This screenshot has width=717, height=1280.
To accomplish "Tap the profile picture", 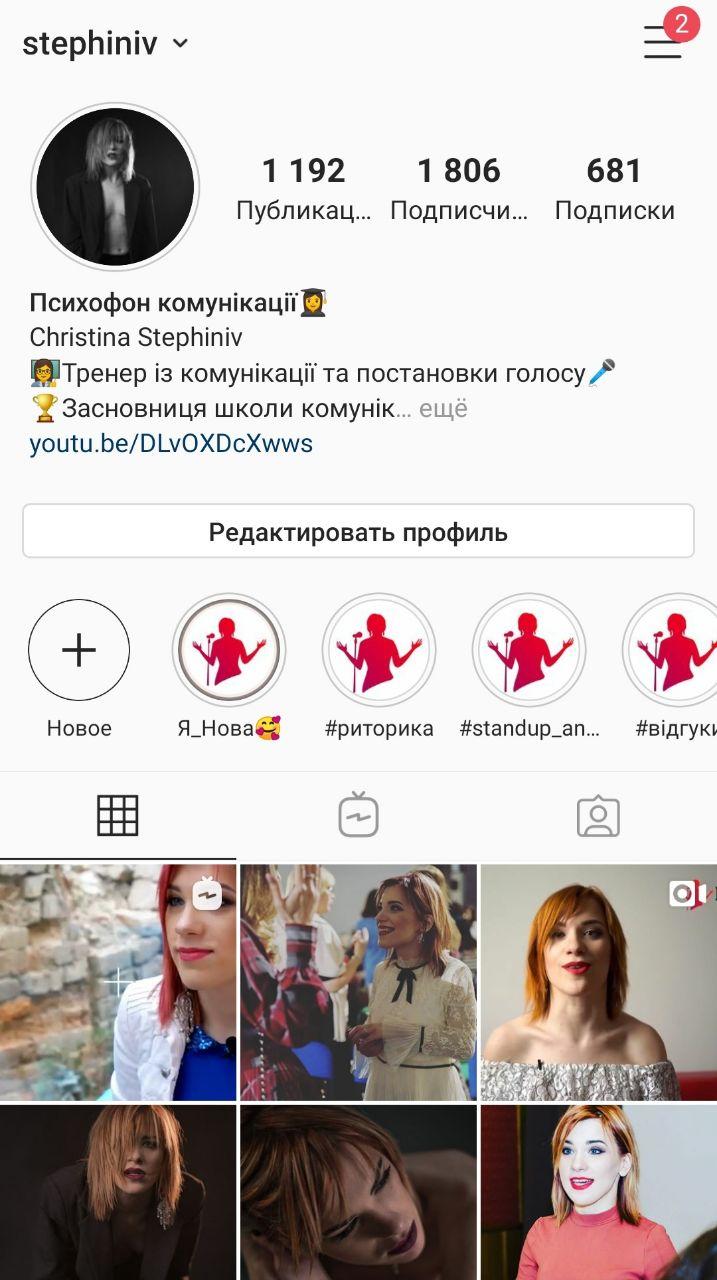I will coord(115,187).
